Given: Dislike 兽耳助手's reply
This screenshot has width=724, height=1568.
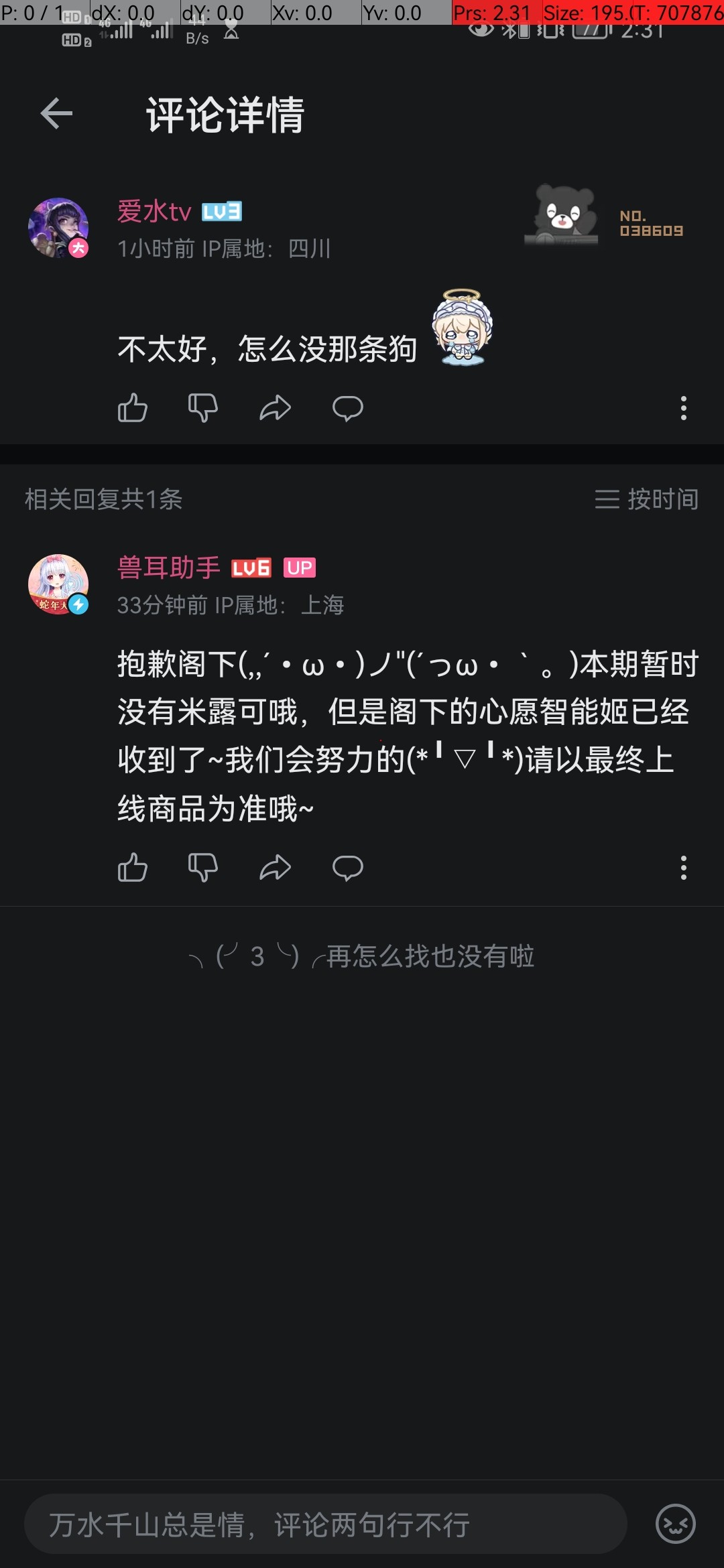Looking at the screenshot, I should point(202,868).
